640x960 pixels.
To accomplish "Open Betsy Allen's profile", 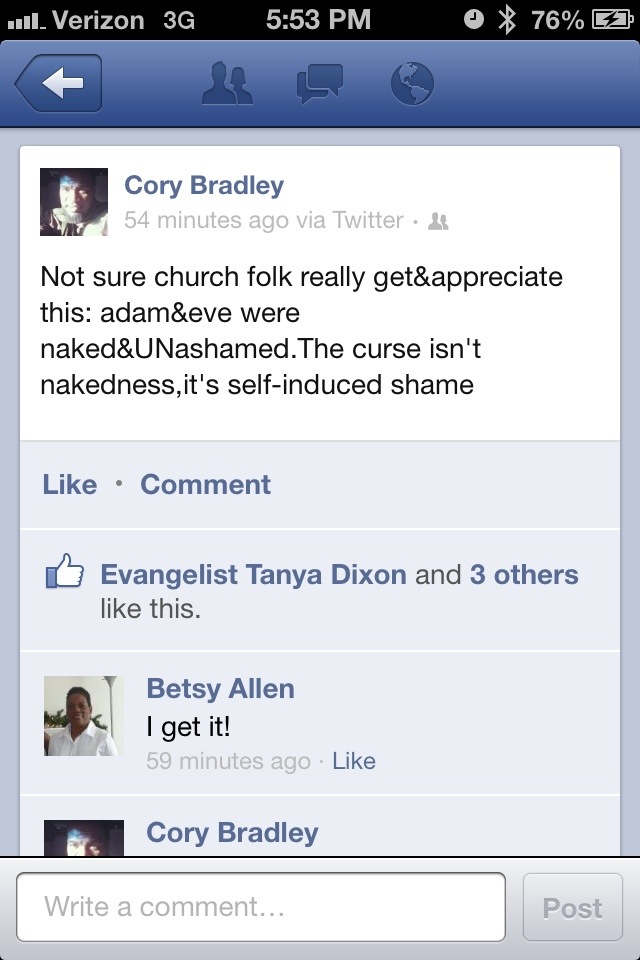I will tap(220, 689).
